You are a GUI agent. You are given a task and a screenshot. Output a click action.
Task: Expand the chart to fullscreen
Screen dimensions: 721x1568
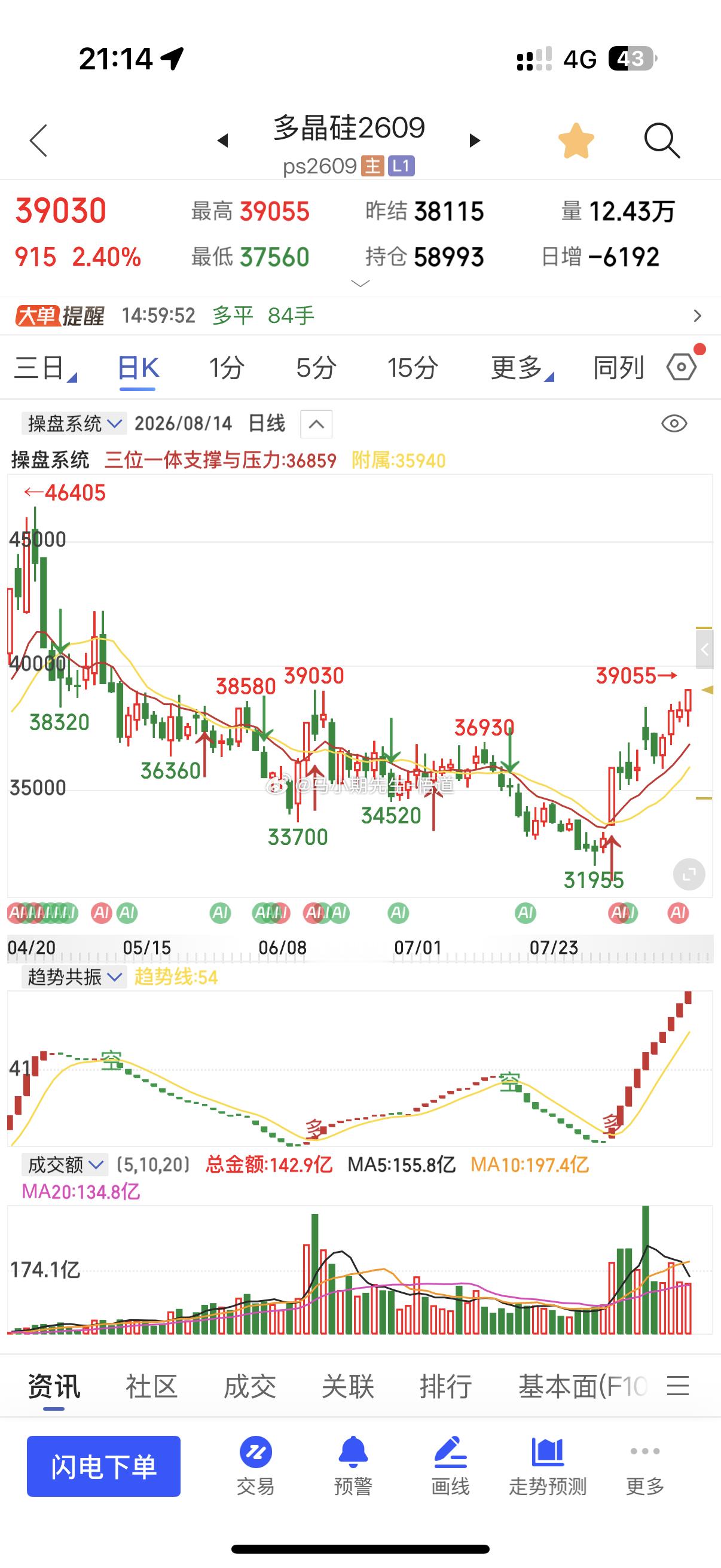point(689,875)
